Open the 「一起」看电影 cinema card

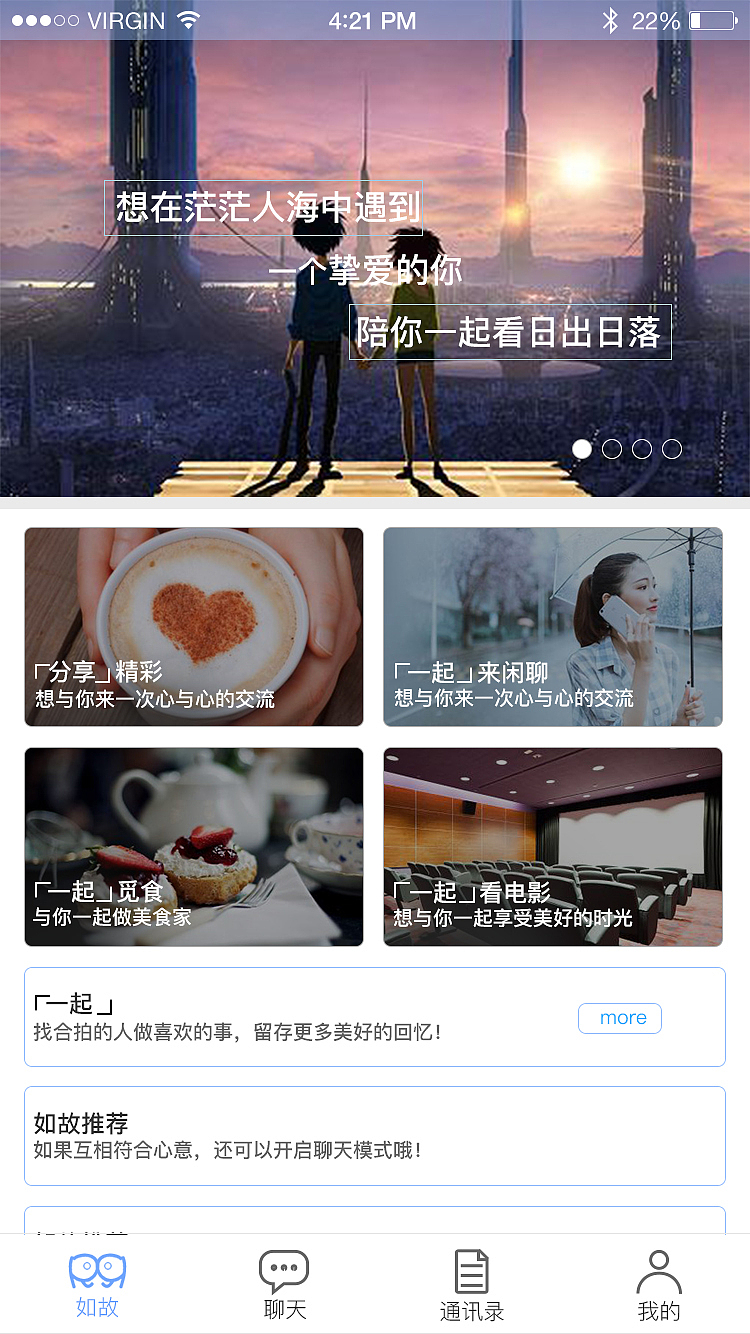(x=552, y=846)
